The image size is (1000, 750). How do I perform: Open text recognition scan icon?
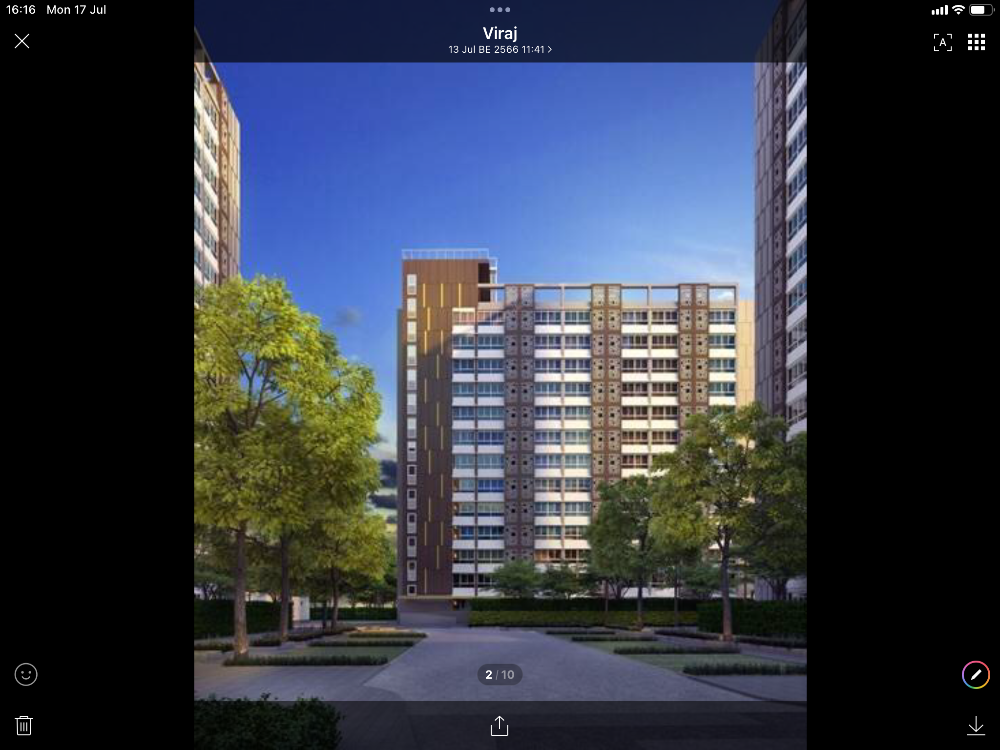[x=942, y=42]
